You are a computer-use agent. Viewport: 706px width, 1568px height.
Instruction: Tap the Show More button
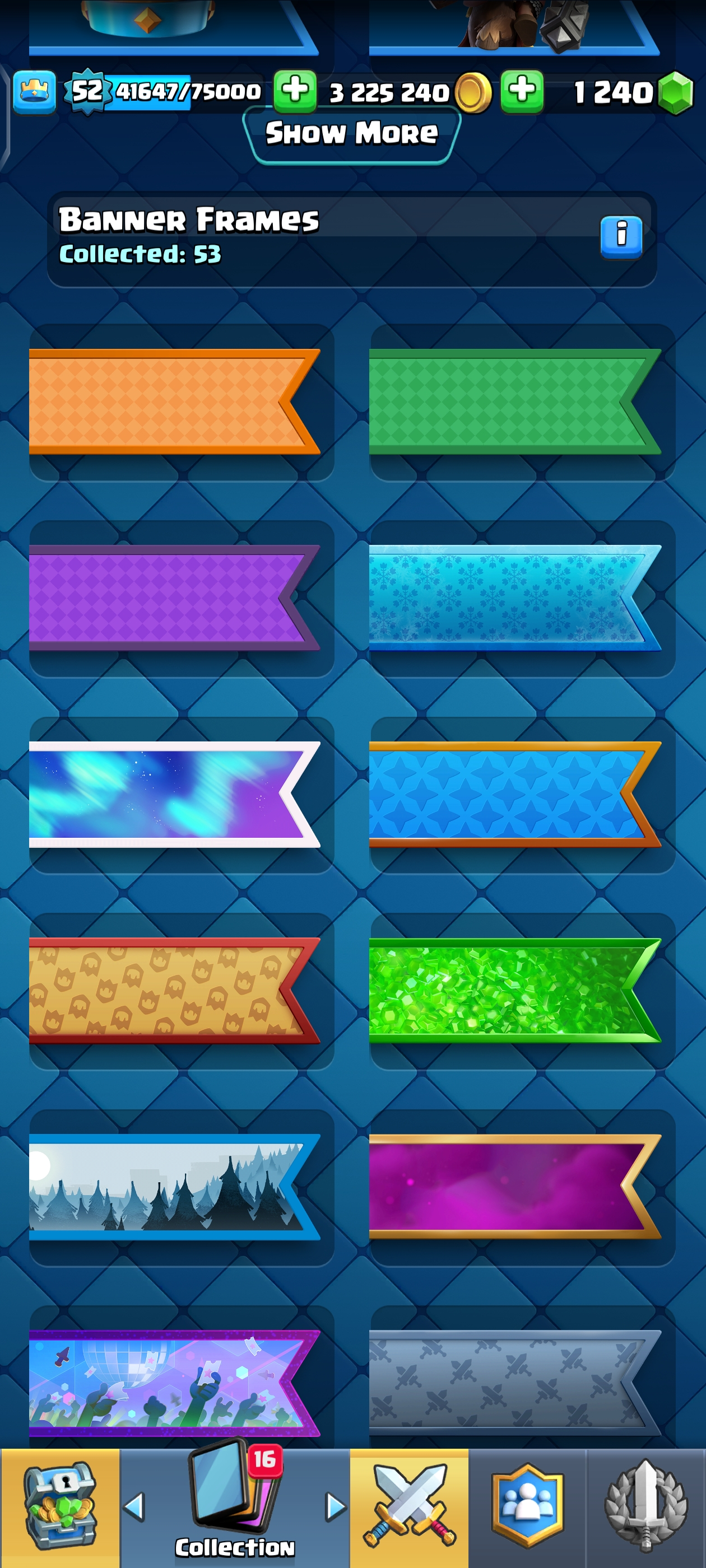(x=351, y=134)
